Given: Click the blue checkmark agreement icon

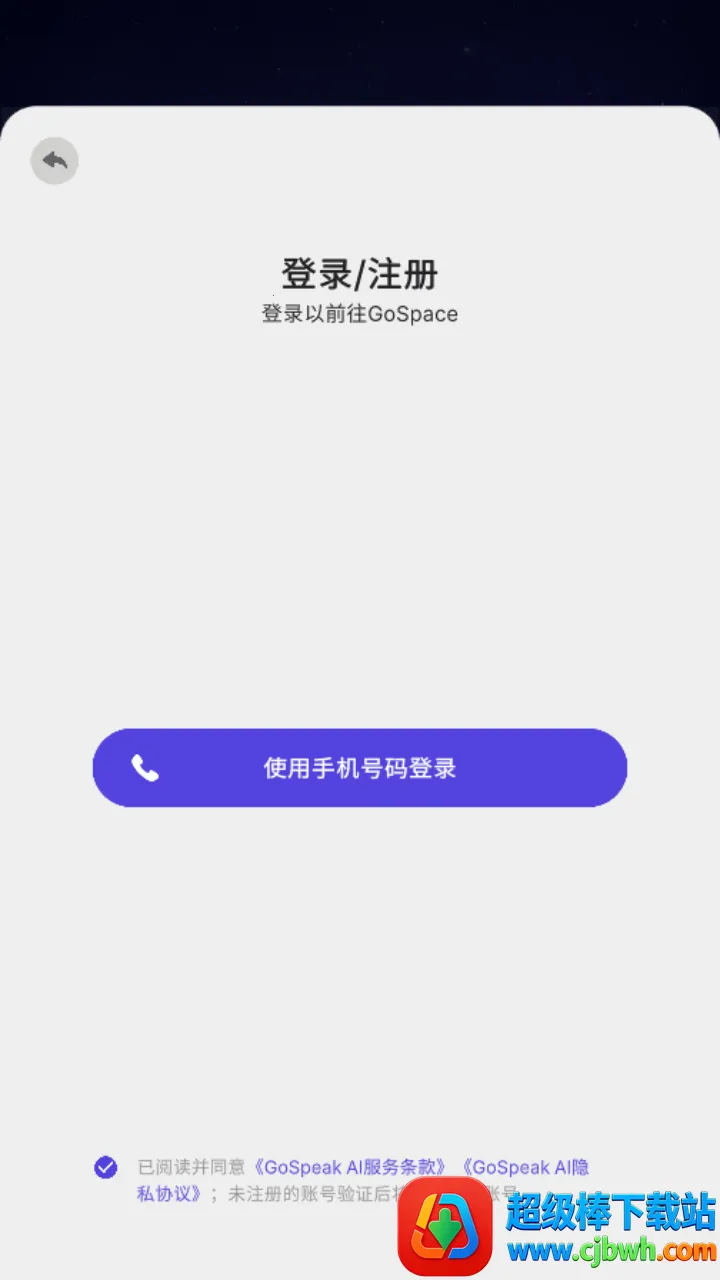Looking at the screenshot, I should [104, 1166].
